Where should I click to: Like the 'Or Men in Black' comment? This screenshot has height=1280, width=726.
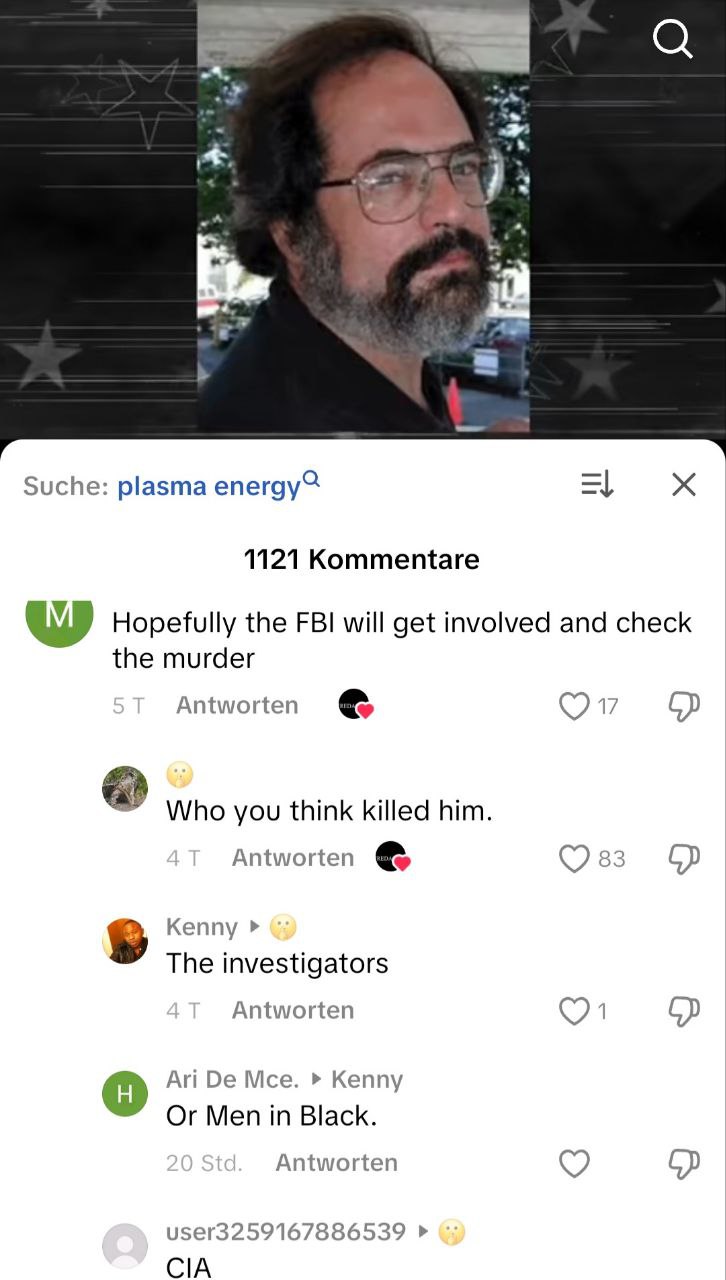574,1163
